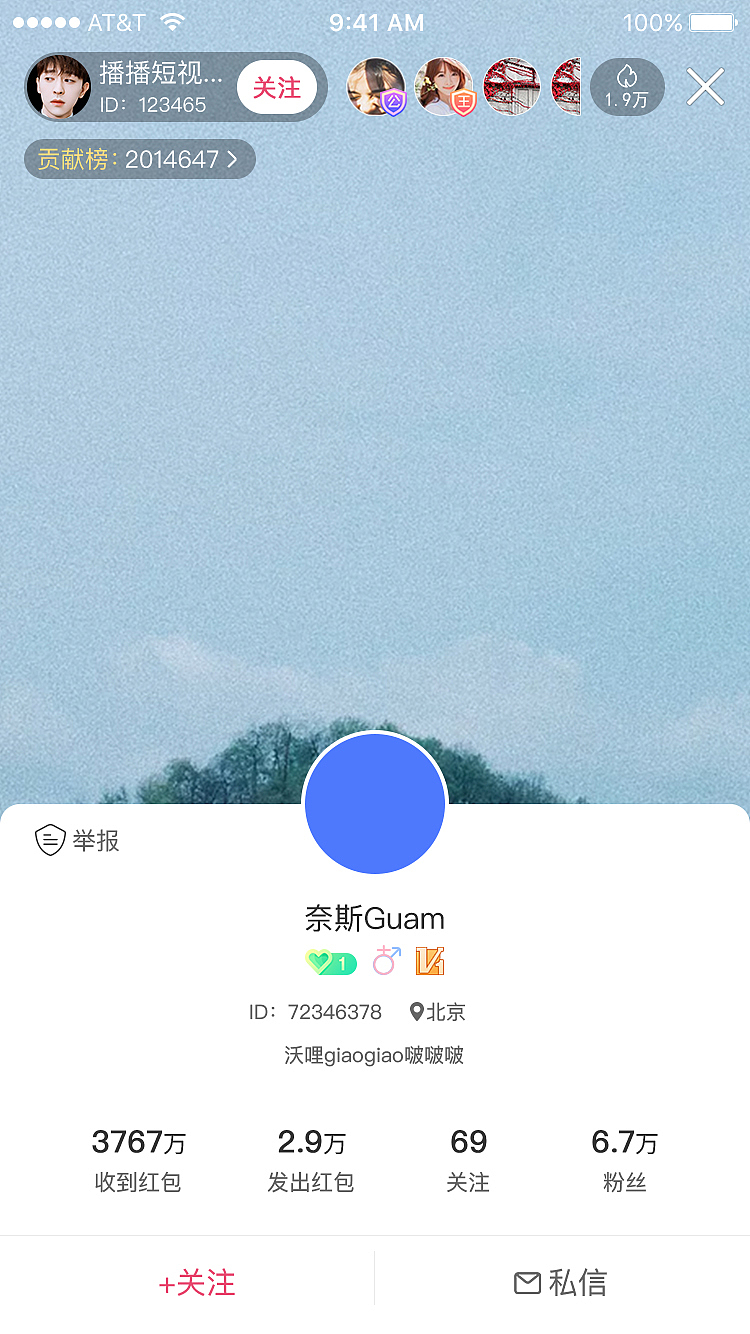Select the viewer avatar with orange 王 badge
Screen dimensions: 750x1334
[444, 87]
